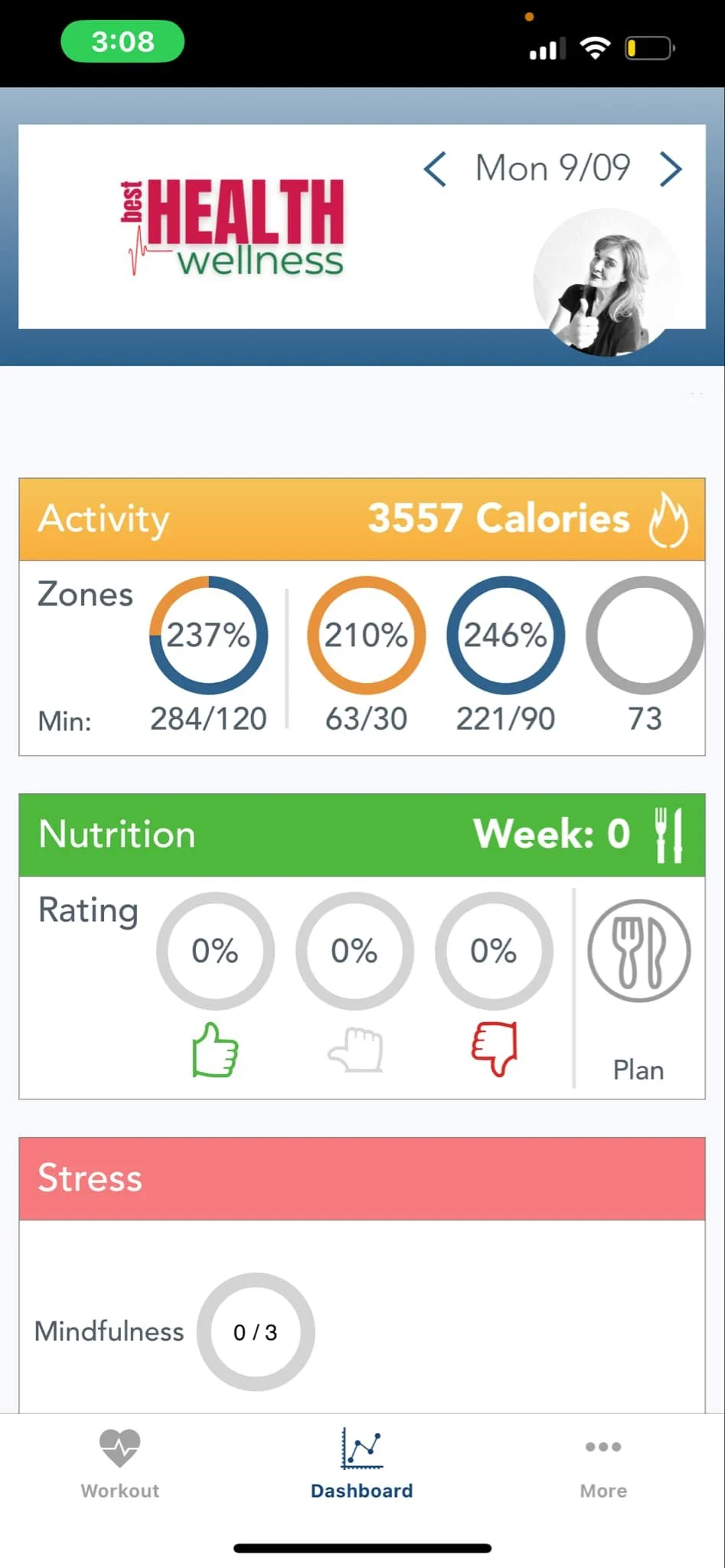Screen dimensions: 725x1568
Task: Open the Stress section header
Action: tap(362, 1178)
